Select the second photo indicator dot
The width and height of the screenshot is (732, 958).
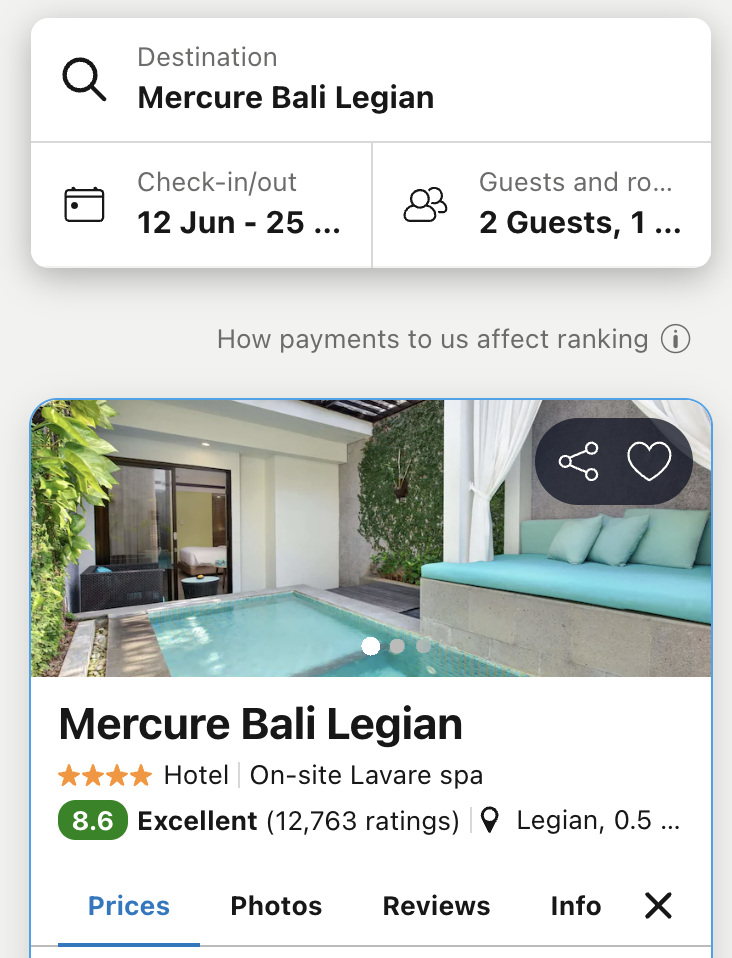tap(397, 646)
